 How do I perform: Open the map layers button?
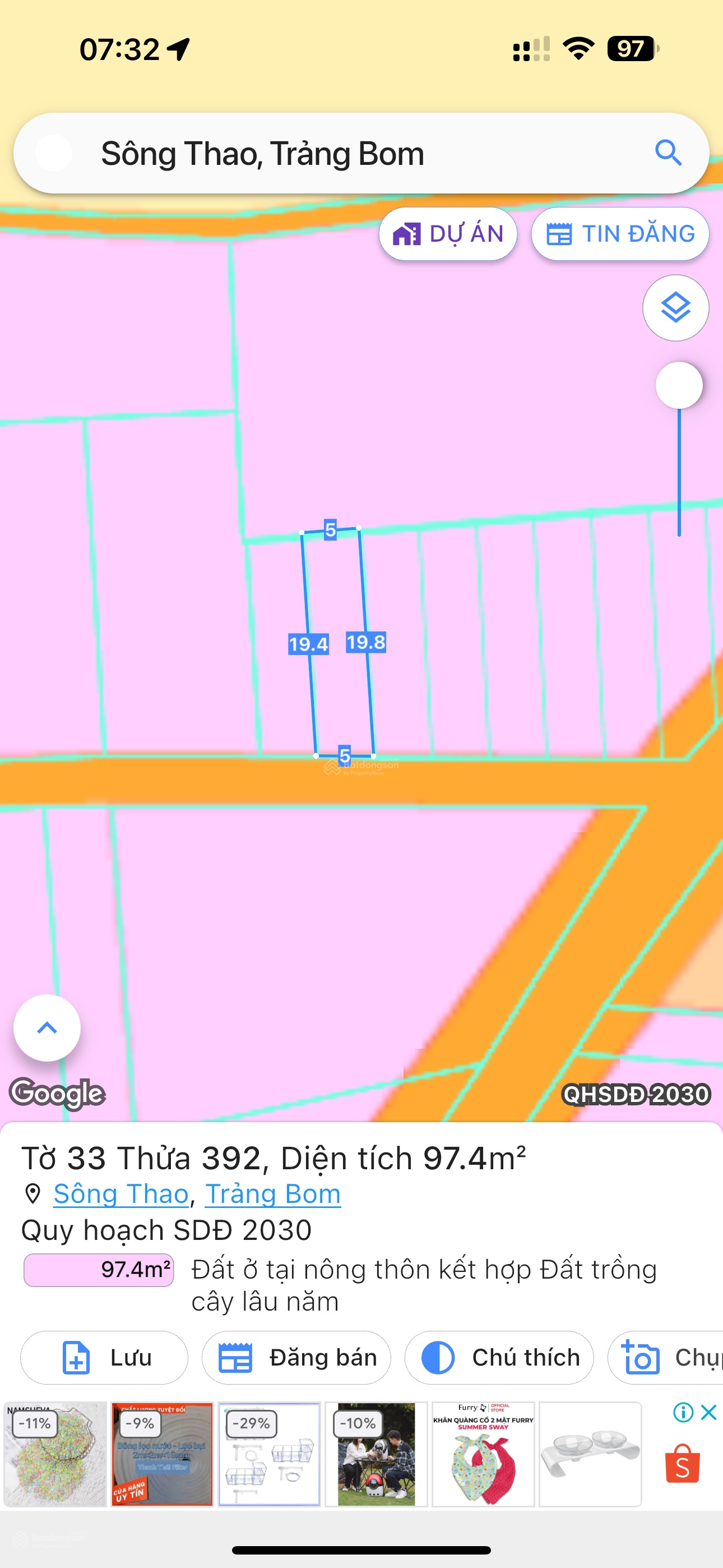(675, 308)
